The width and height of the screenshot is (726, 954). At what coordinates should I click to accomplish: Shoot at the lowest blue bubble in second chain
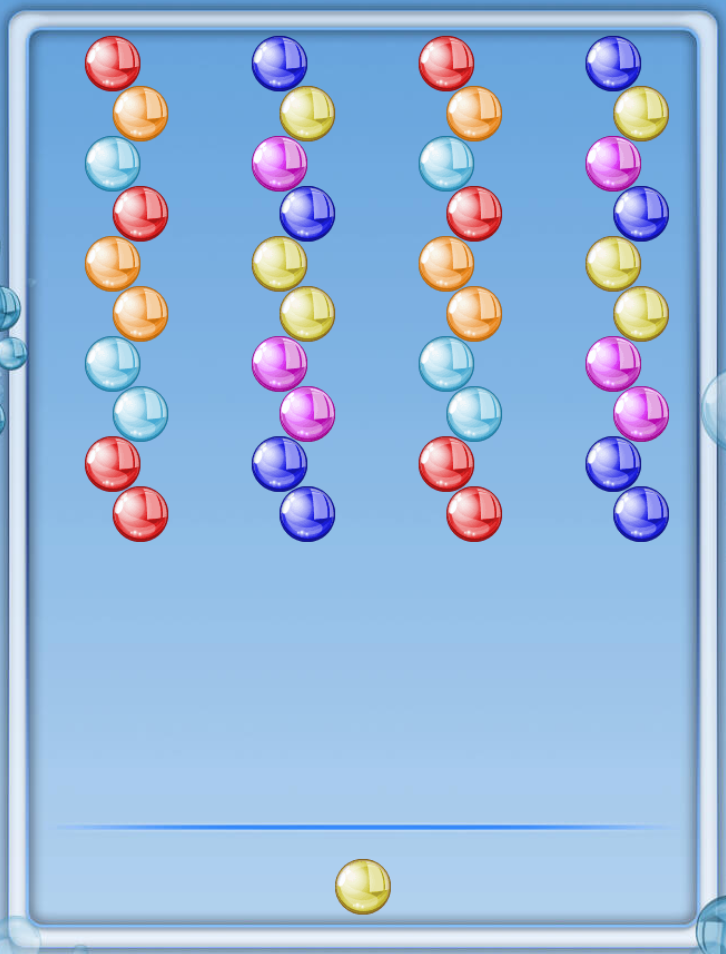pos(307,514)
